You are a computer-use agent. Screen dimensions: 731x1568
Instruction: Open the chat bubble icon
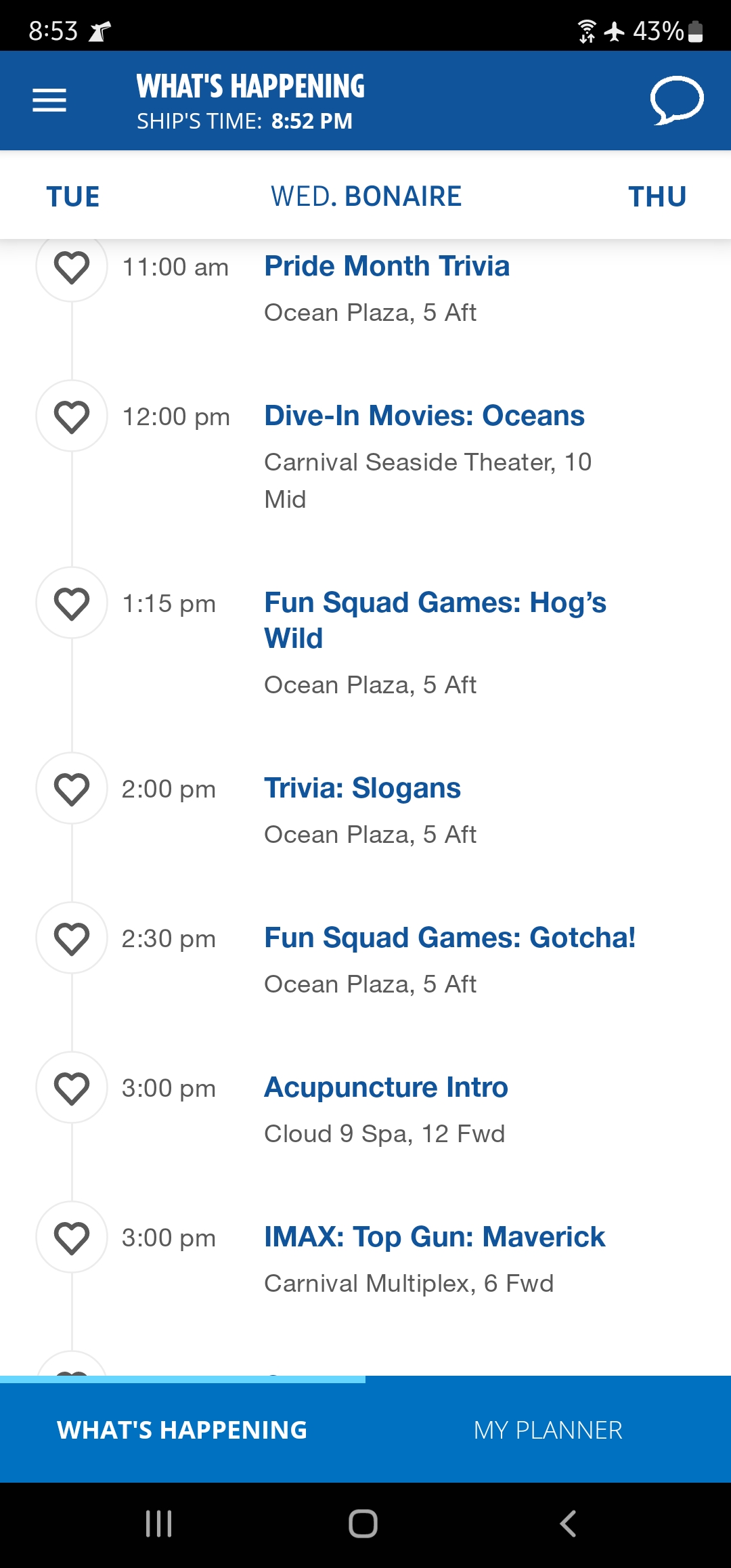pos(676,101)
